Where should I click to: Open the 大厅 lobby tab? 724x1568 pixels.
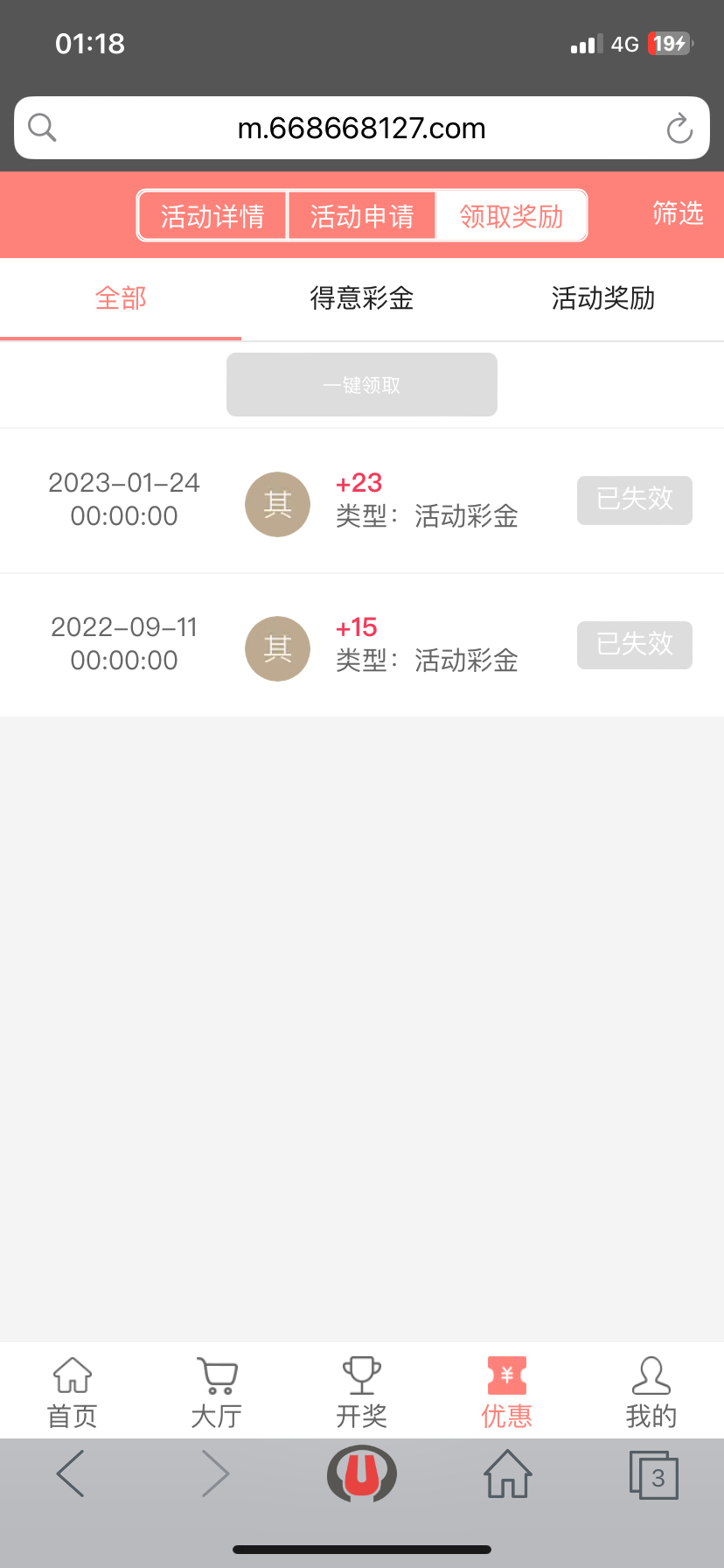click(x=217, y=1391)
